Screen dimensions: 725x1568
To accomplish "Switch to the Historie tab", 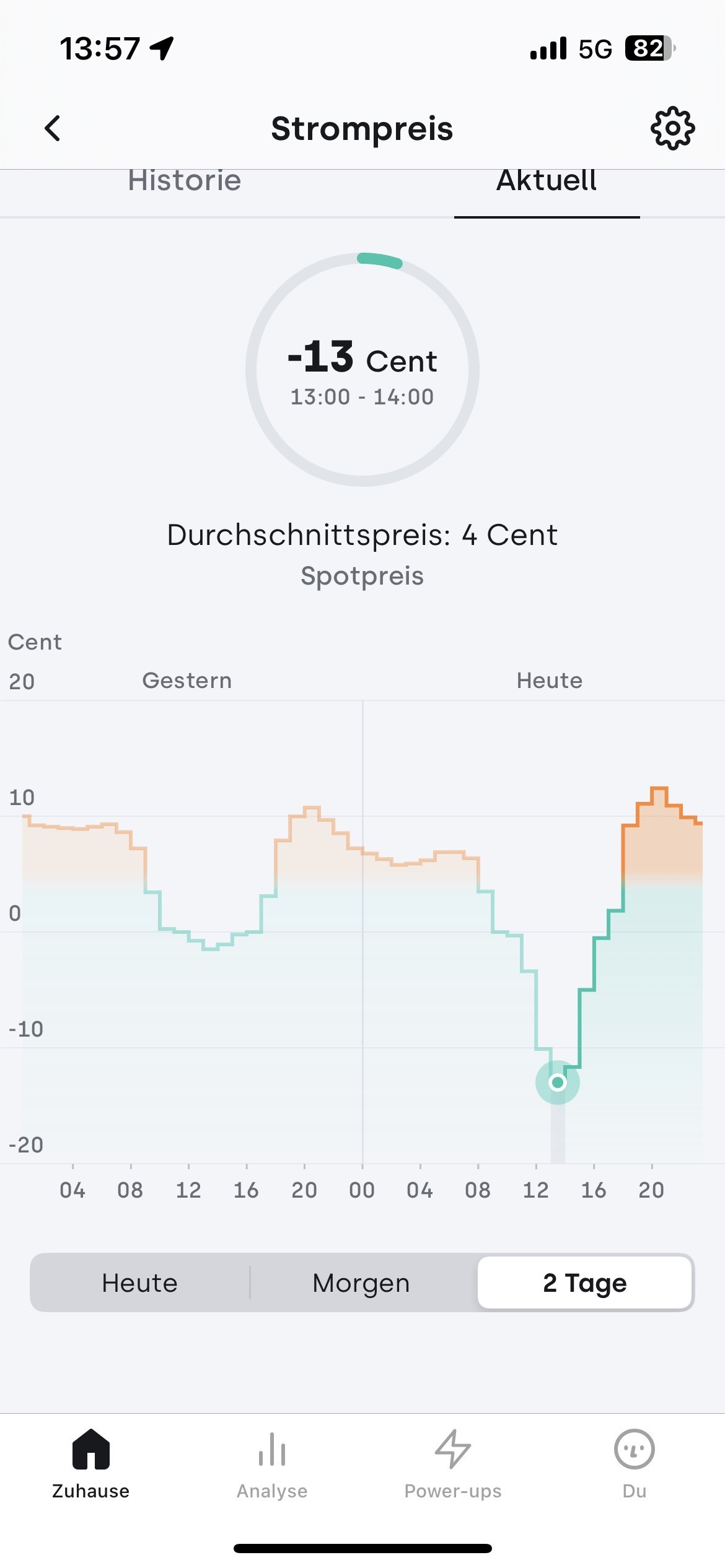I will coord(185,181).
